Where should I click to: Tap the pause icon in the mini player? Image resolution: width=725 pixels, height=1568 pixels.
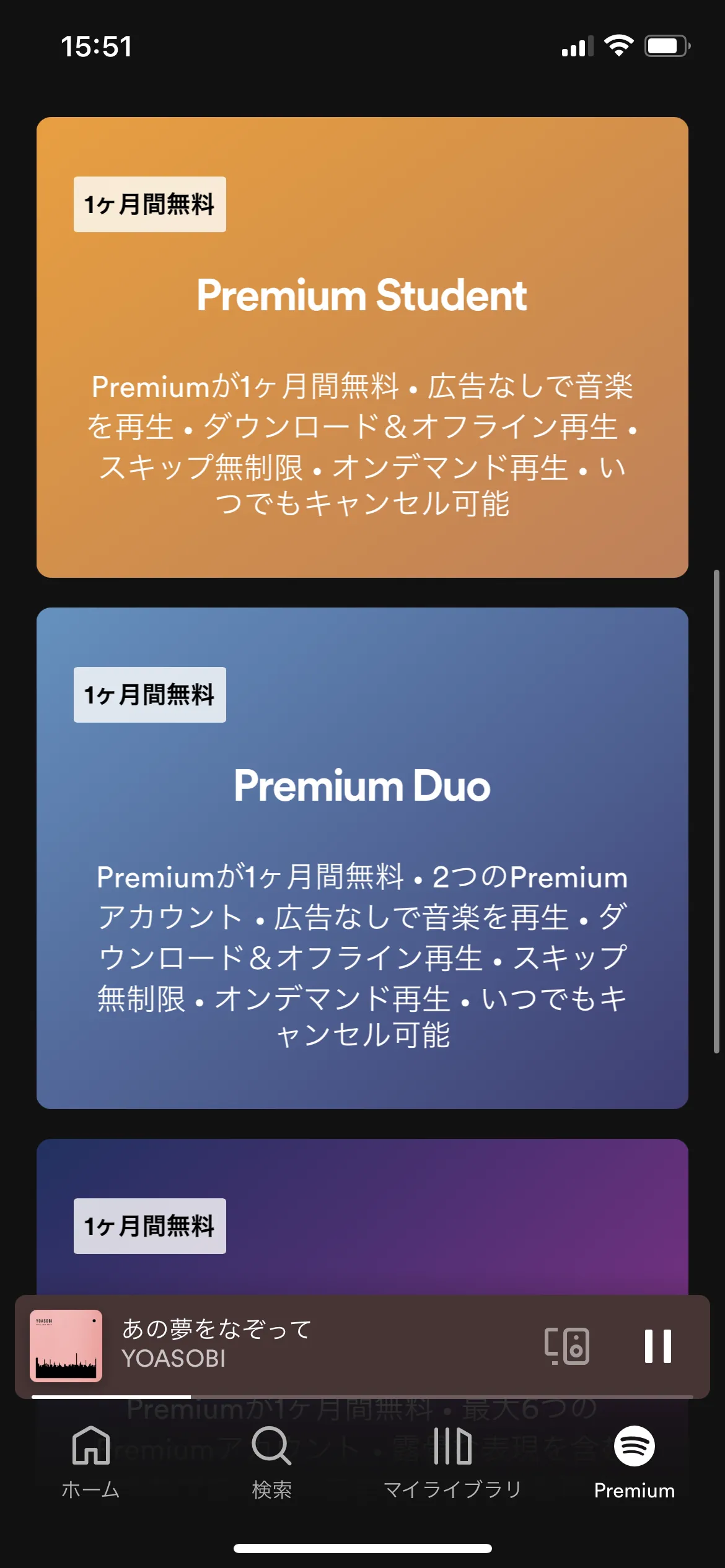tap(657, 1345)
